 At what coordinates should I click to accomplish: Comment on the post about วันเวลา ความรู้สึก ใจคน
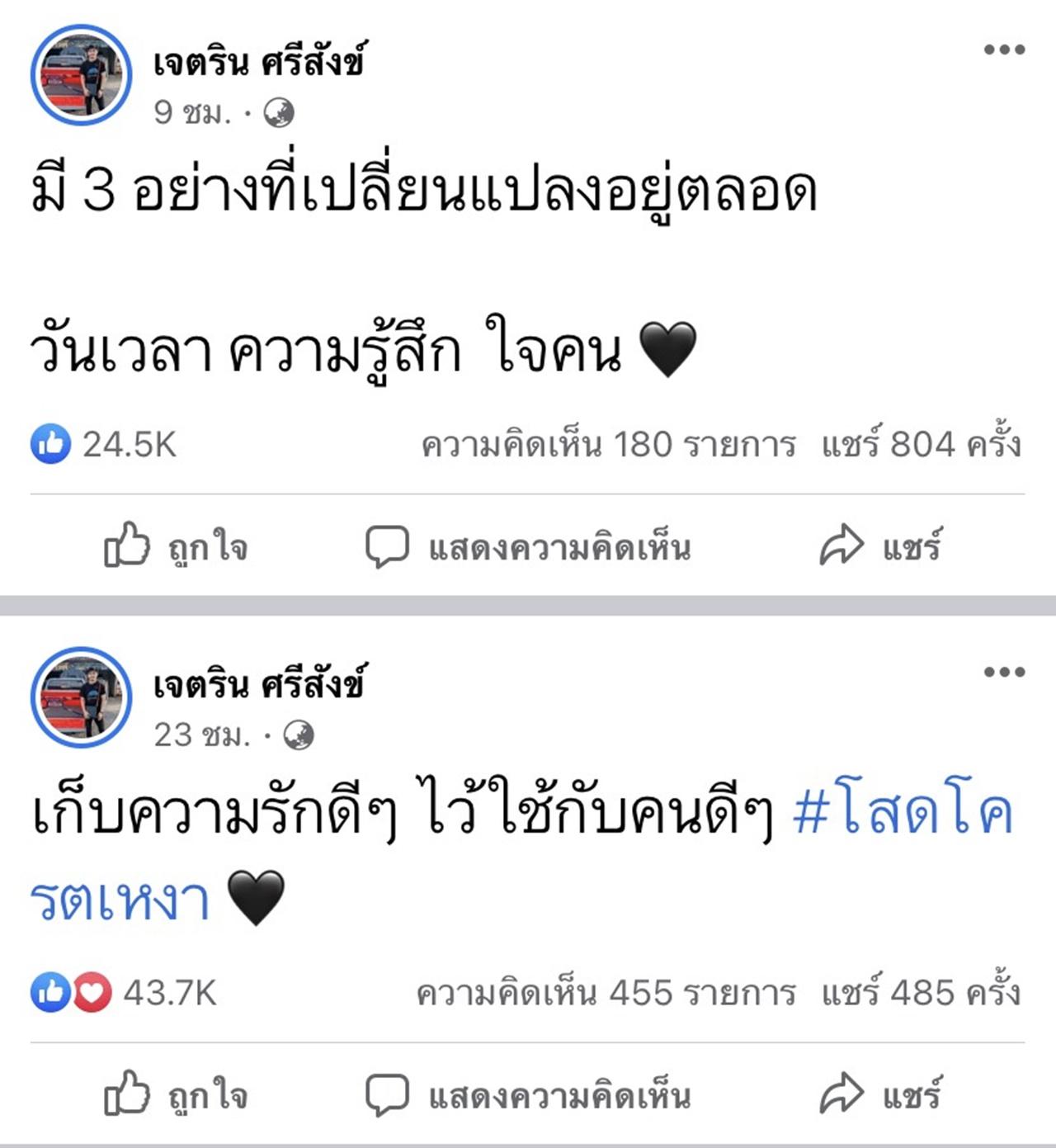coord(528,547)
